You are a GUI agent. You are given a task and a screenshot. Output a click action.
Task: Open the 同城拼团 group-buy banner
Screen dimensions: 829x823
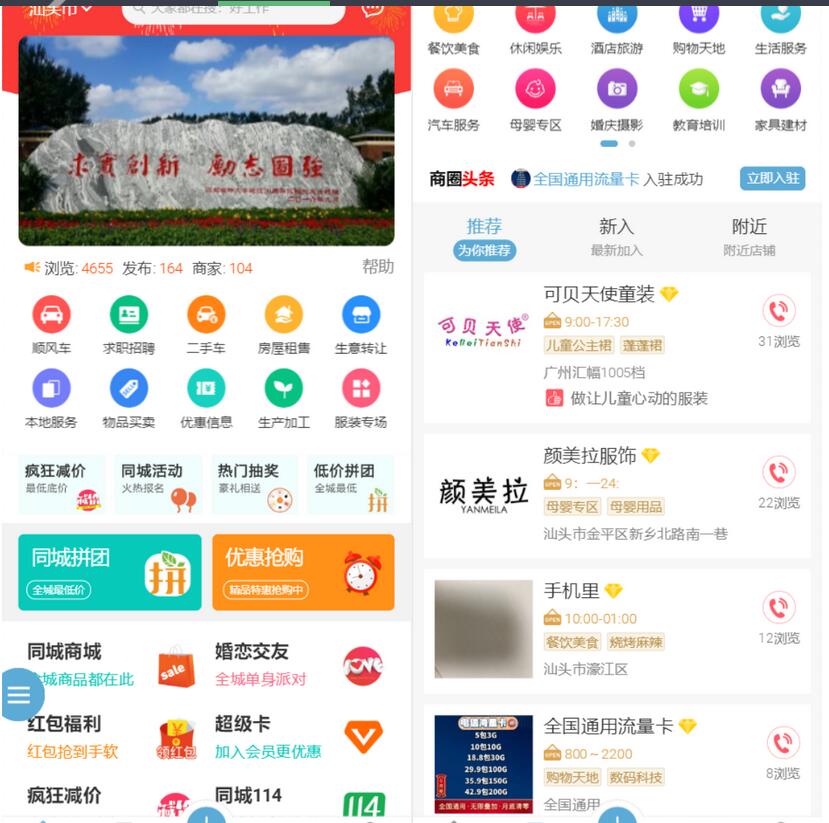[110, 572]
